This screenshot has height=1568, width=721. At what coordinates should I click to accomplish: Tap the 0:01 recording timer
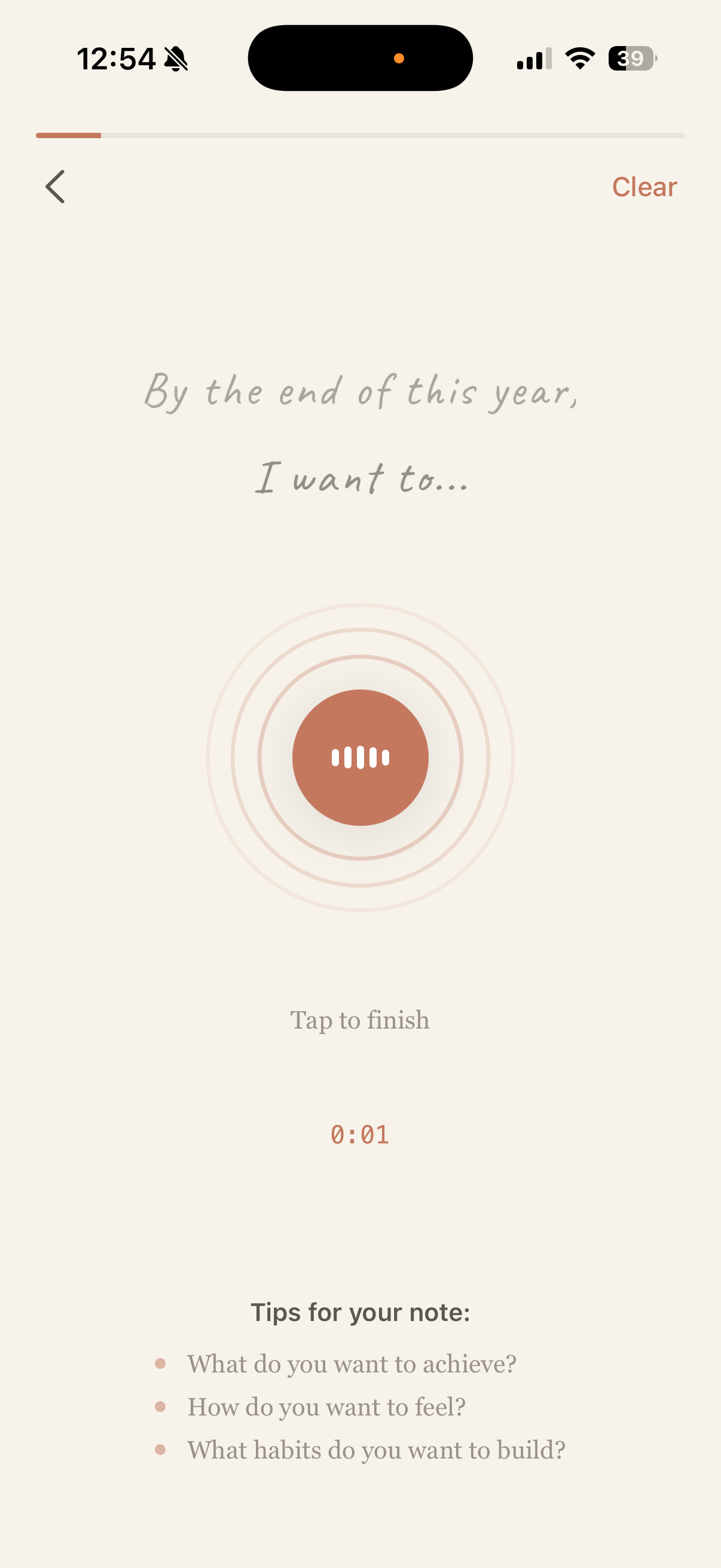(x=360, y=1133)
